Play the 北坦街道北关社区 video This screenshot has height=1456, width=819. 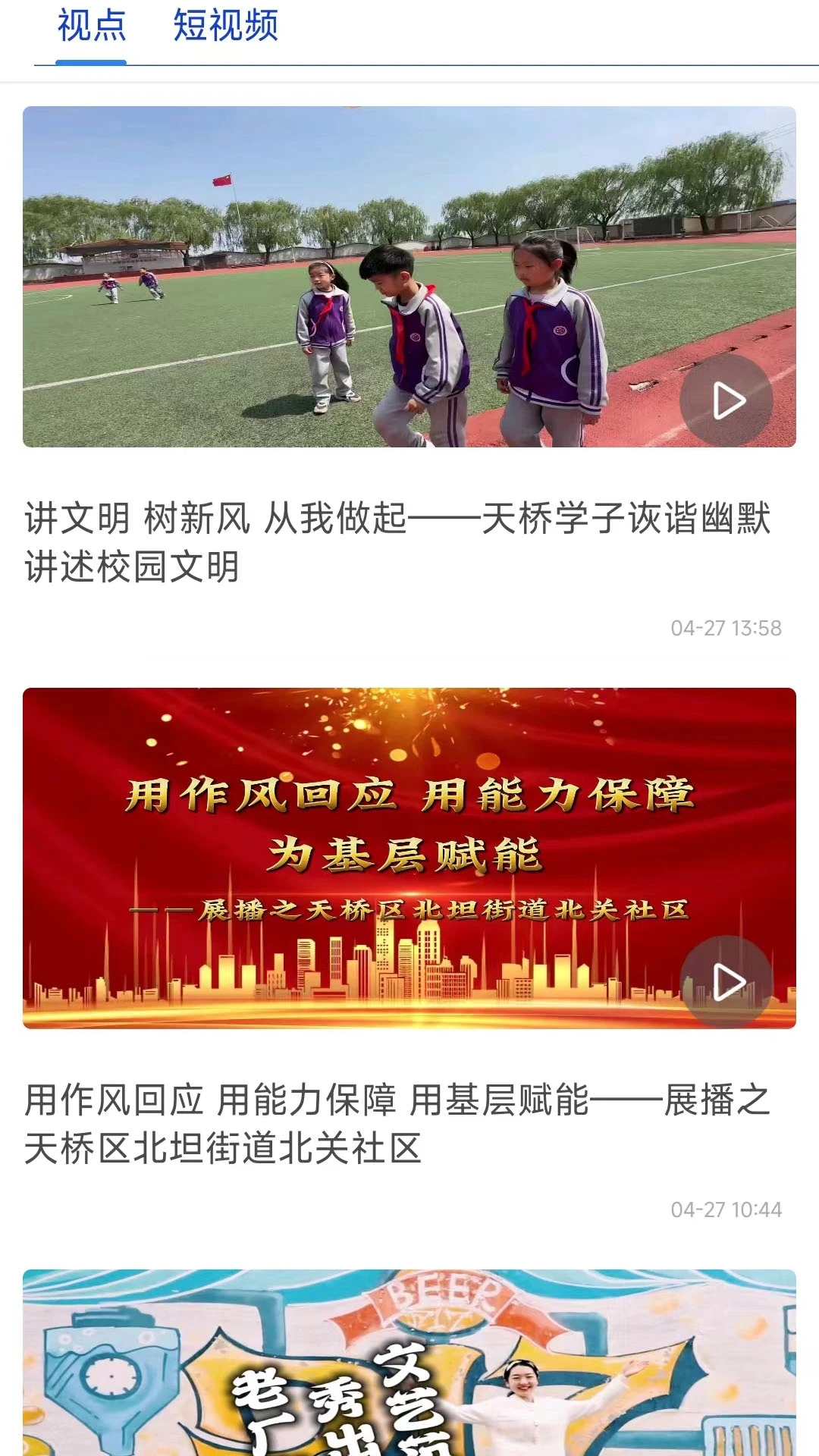coord(726,982)
